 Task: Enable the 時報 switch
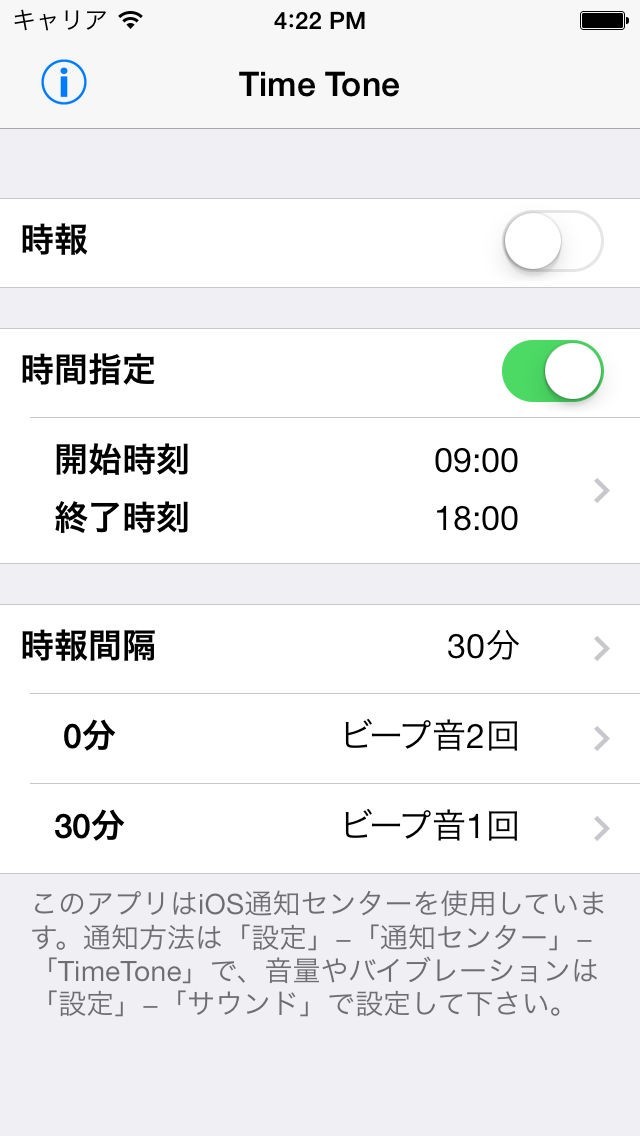pos(552,242)
